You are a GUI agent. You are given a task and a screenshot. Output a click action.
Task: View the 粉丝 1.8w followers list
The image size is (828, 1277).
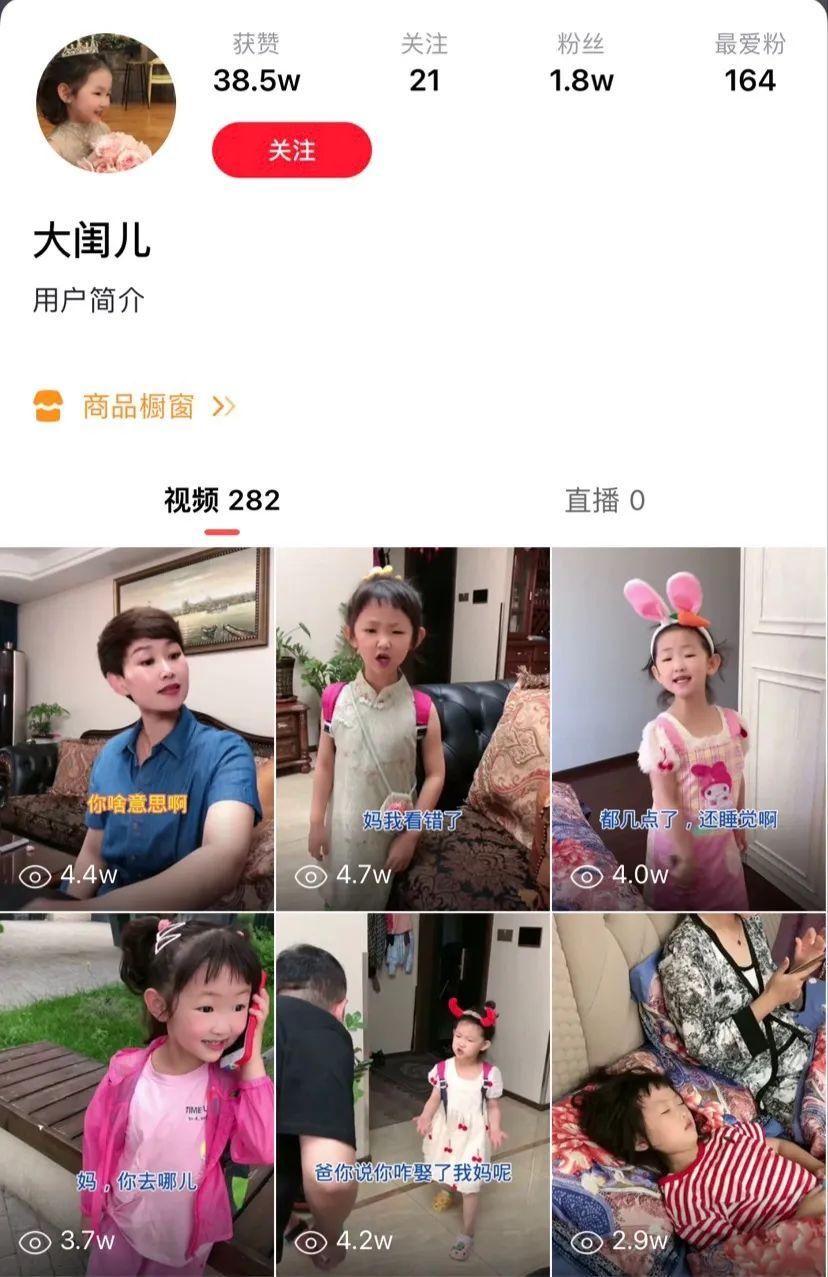click(581, 64)
